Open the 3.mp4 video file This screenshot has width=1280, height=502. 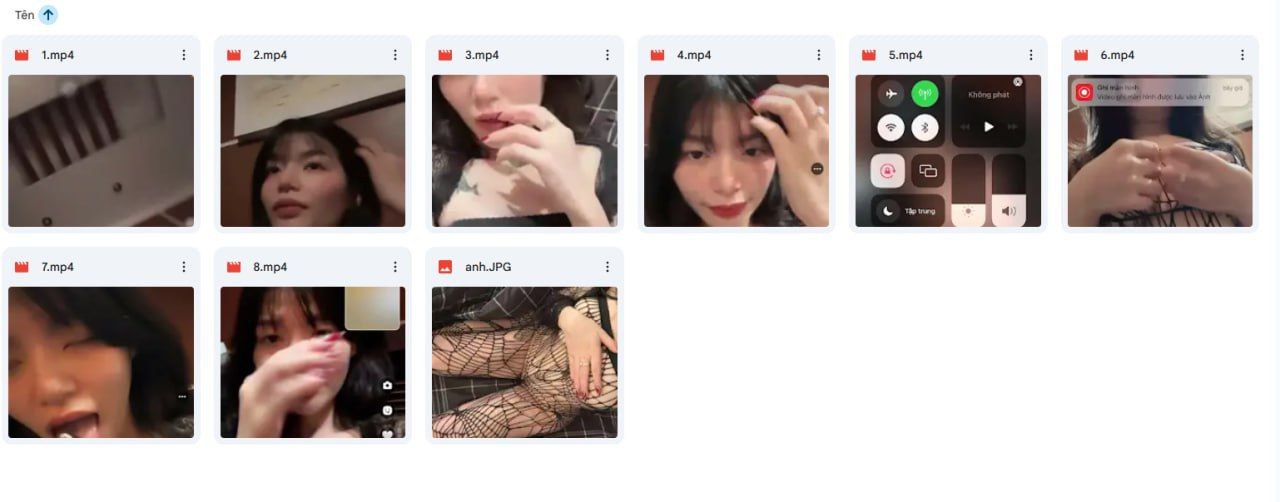click(x=525, y=150)
